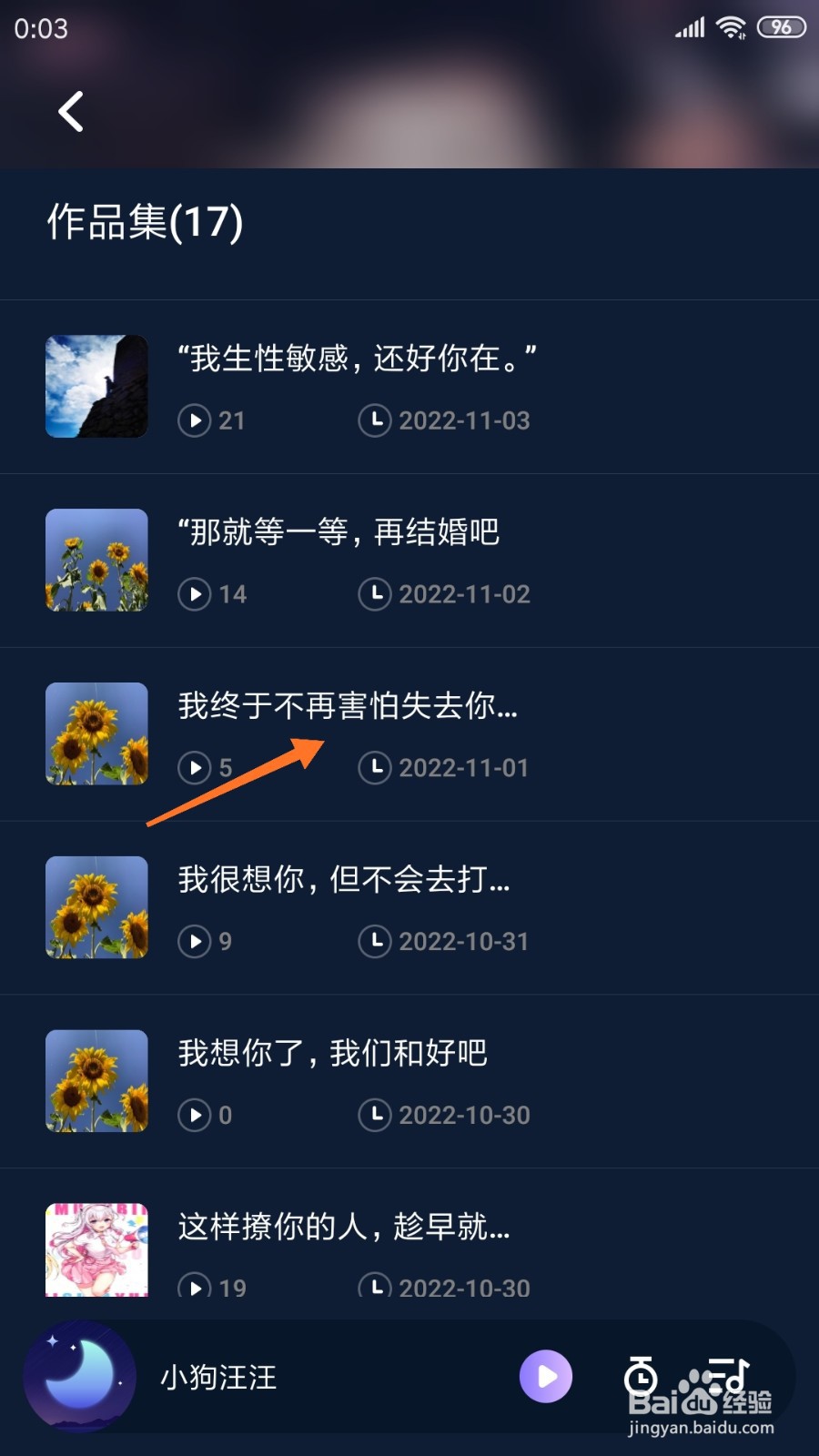Tap sunflower thumbnail beside "我很想你"
Screen dimensions: 819x1456
pyautogui.click(x=96, y=906)
